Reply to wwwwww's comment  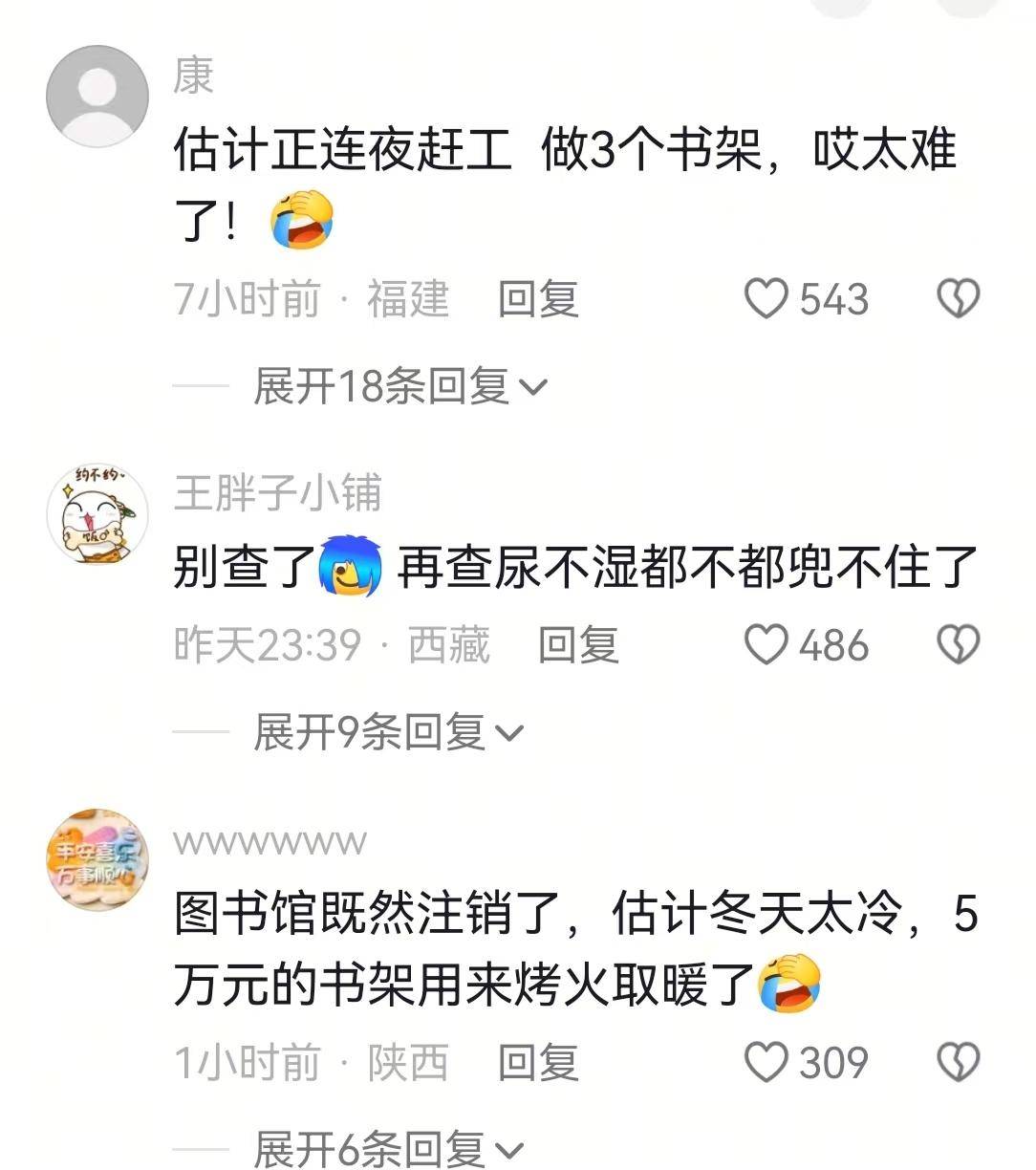(x=538, y=1062)
